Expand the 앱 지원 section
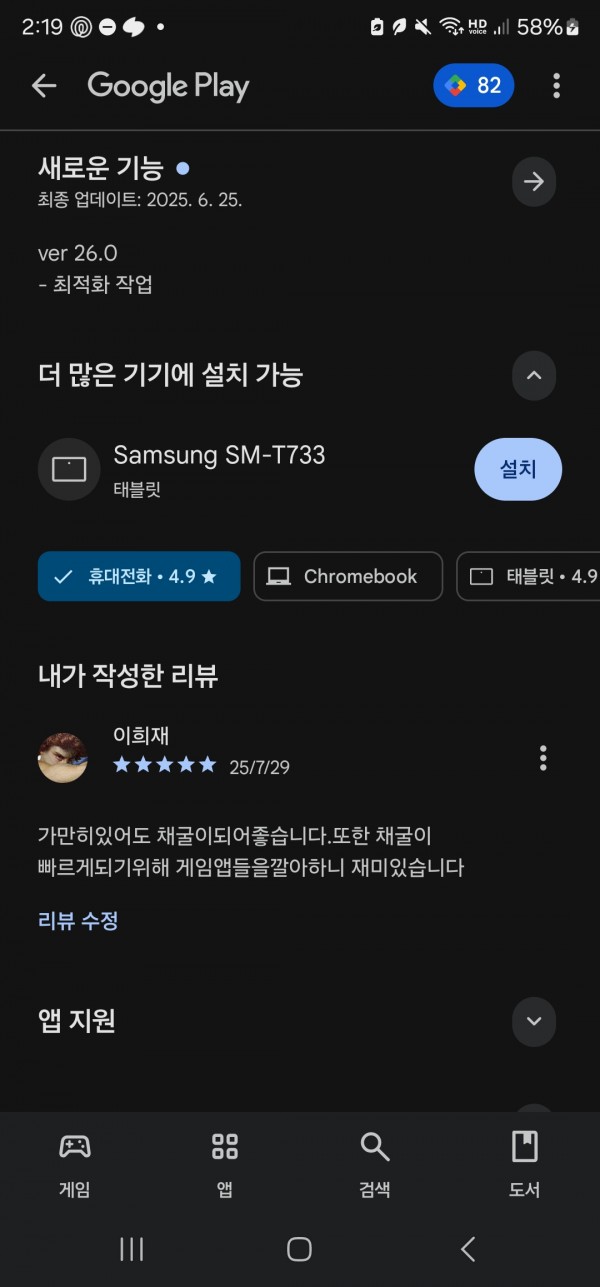 534,1021
